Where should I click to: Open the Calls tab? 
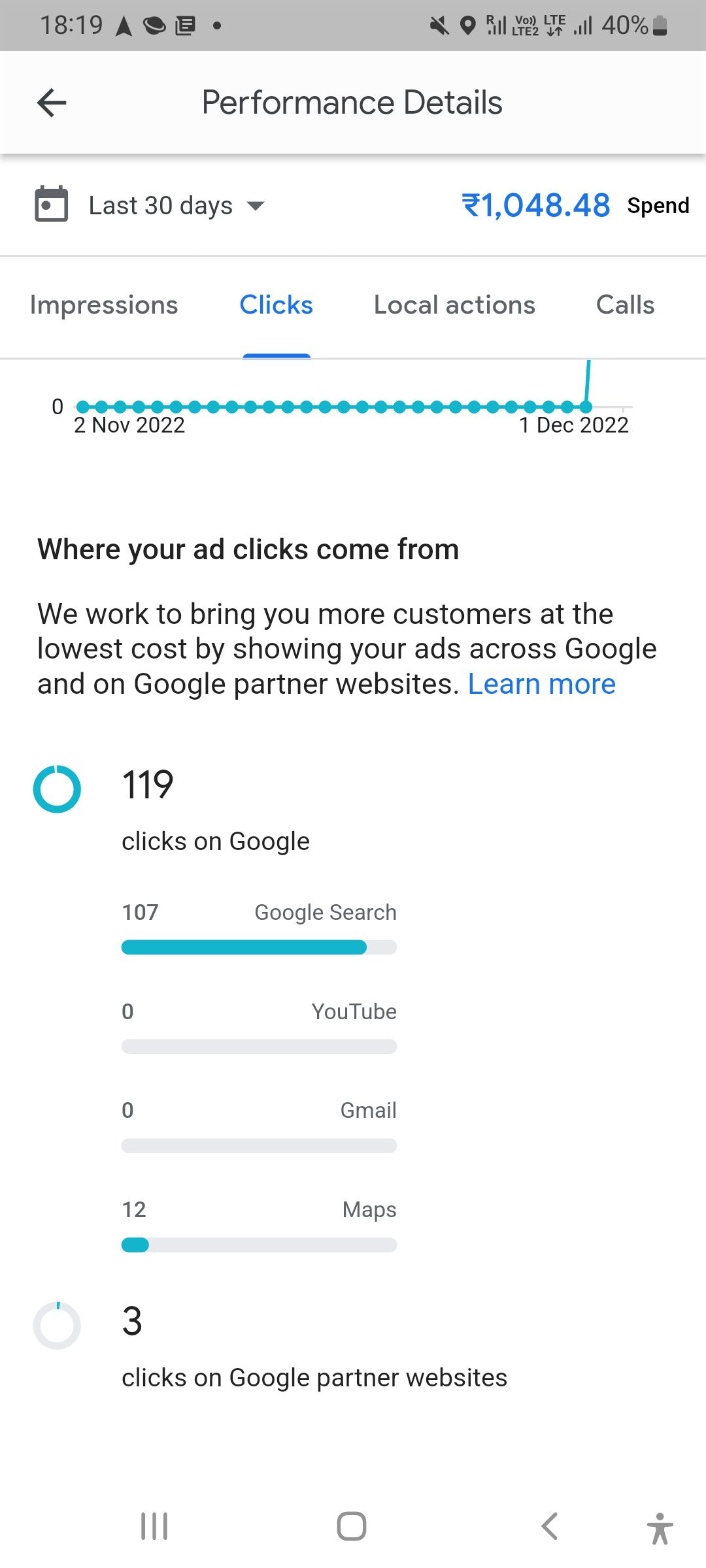[625, 305]
